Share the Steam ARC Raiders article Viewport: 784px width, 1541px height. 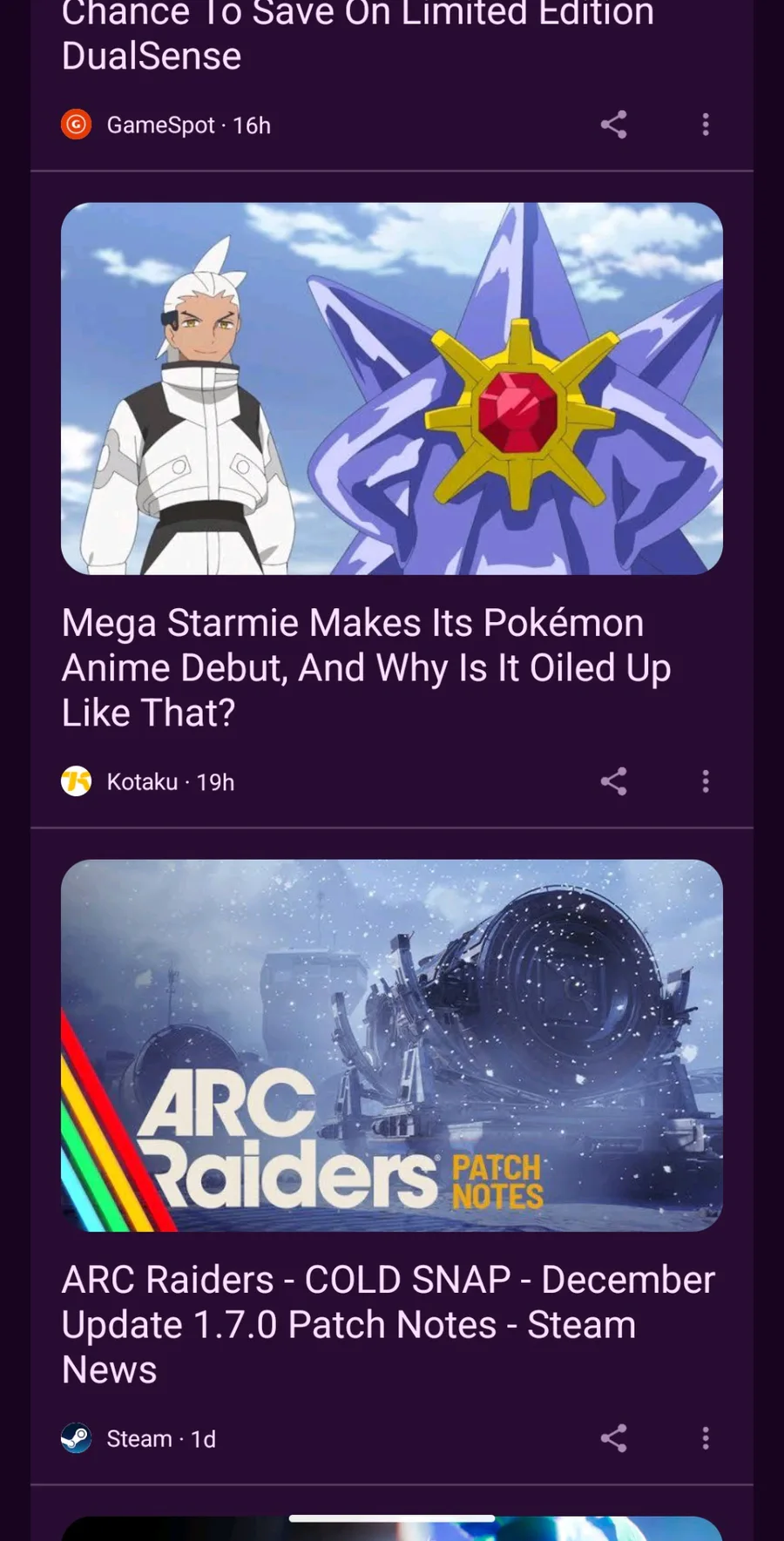614,1438
